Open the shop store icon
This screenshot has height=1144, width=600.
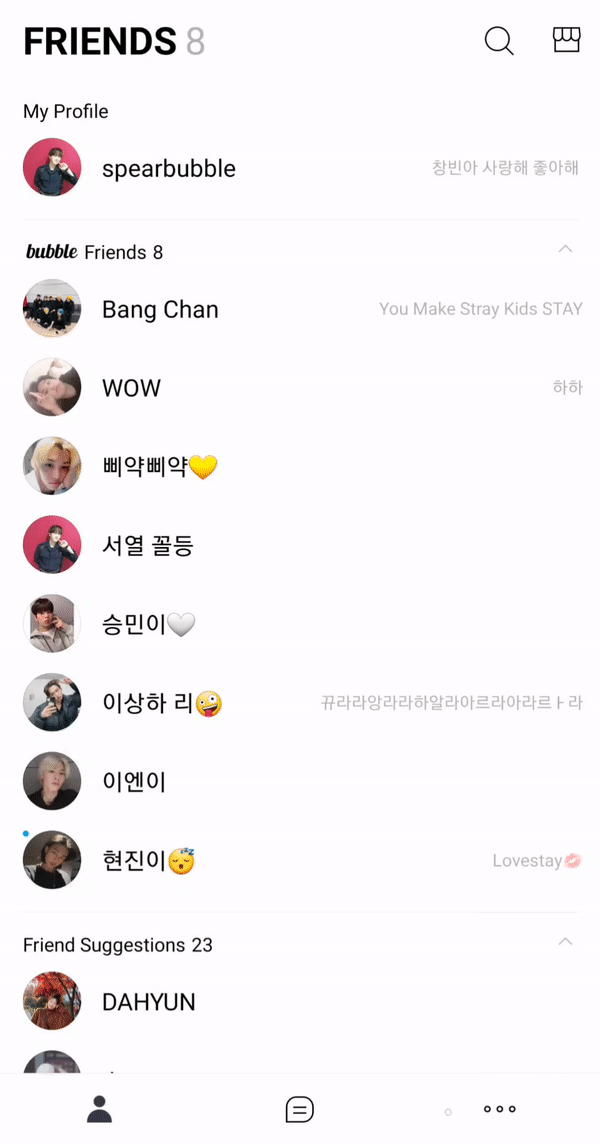coord(566,40)
